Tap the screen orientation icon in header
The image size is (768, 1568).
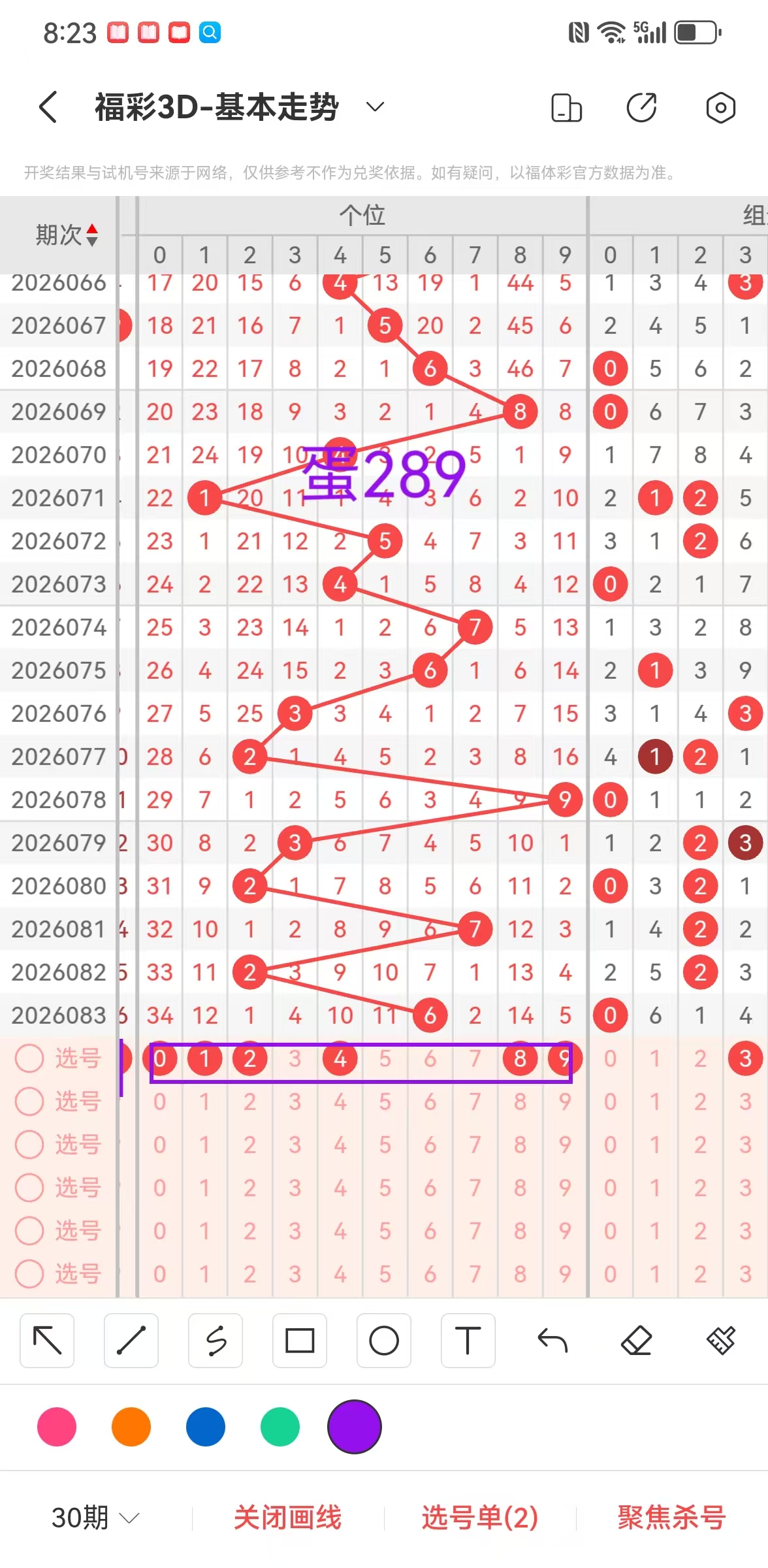566,108
